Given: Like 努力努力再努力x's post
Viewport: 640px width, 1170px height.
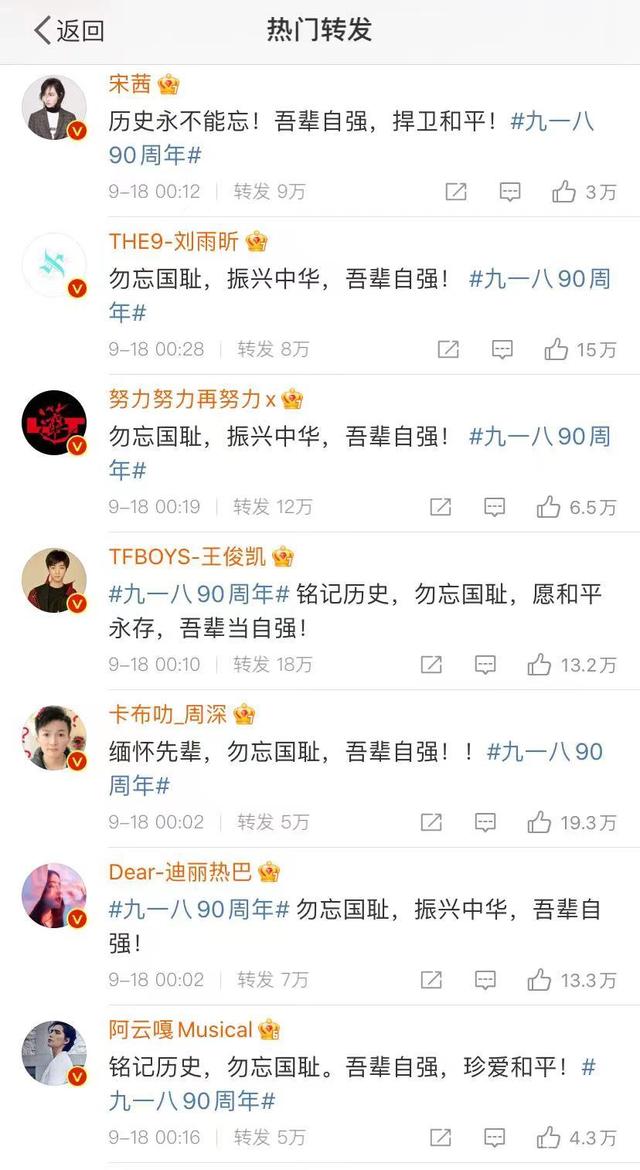Looking at the screenshot, I should (x=548, y=507).
